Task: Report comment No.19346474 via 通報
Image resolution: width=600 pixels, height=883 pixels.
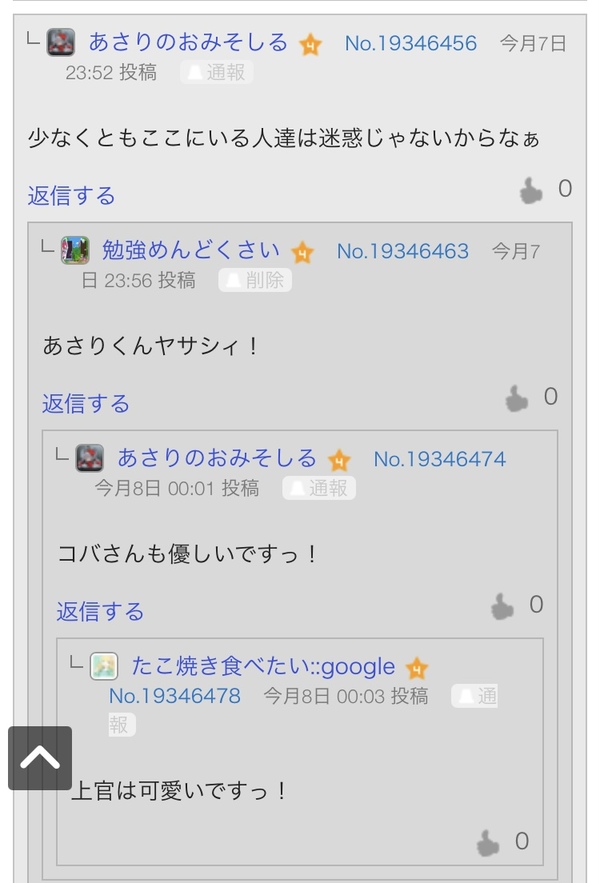Action: pyautogui.click(x=319, y=488)
